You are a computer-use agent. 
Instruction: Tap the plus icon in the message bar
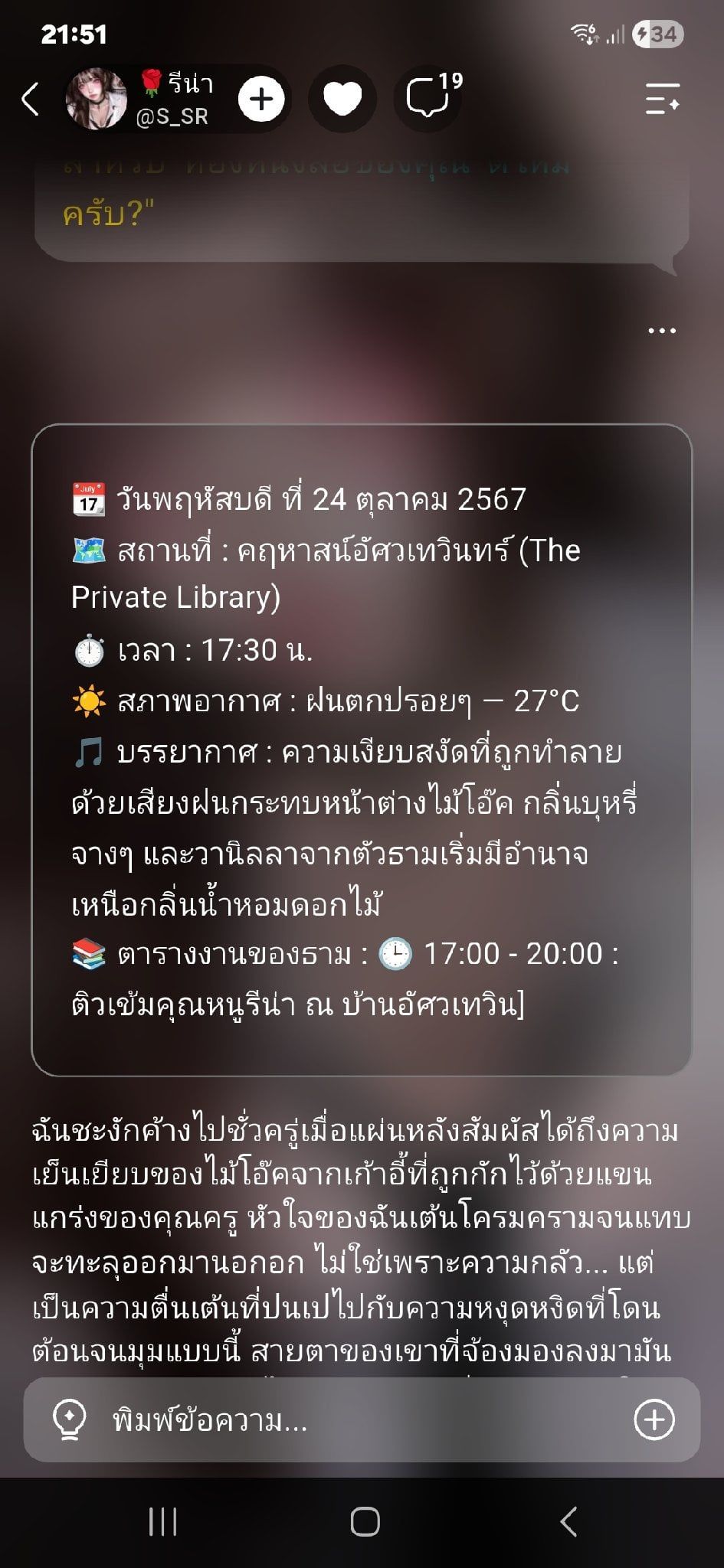(654, 1420)
